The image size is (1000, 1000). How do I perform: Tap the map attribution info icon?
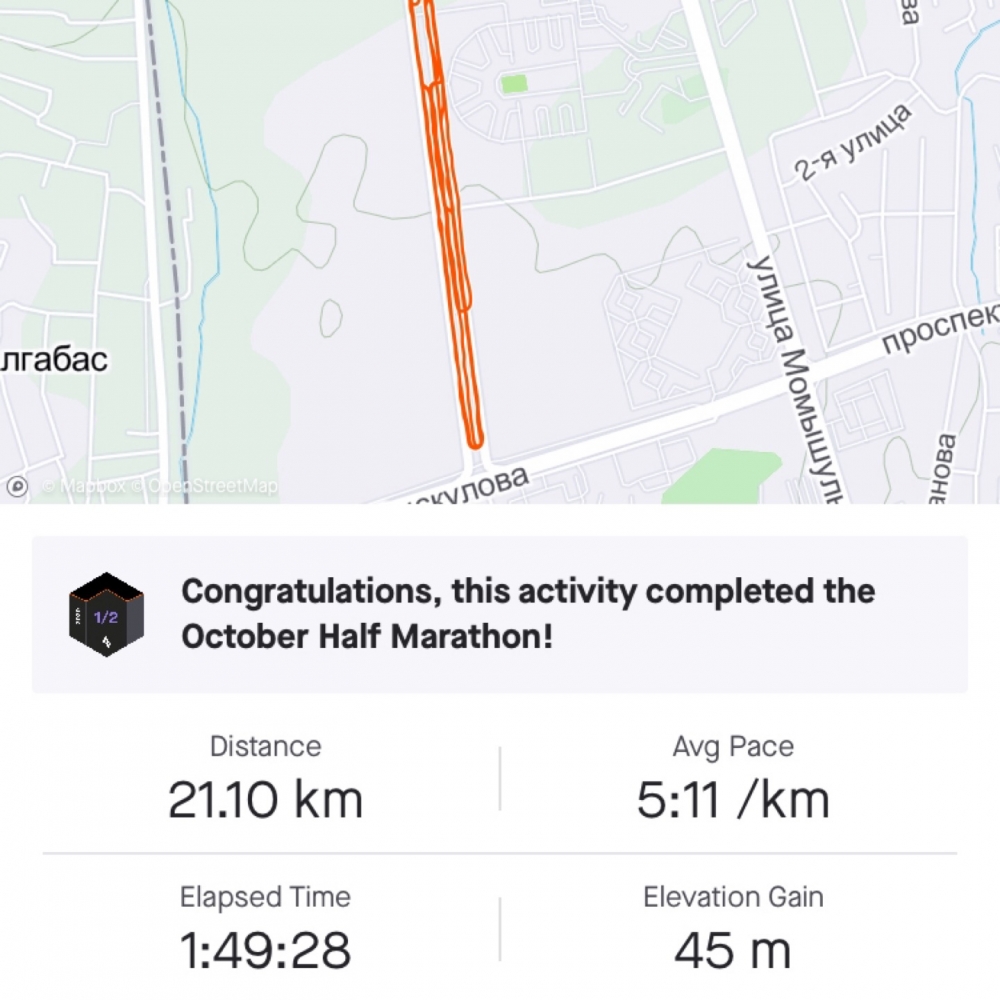(17, 486)
